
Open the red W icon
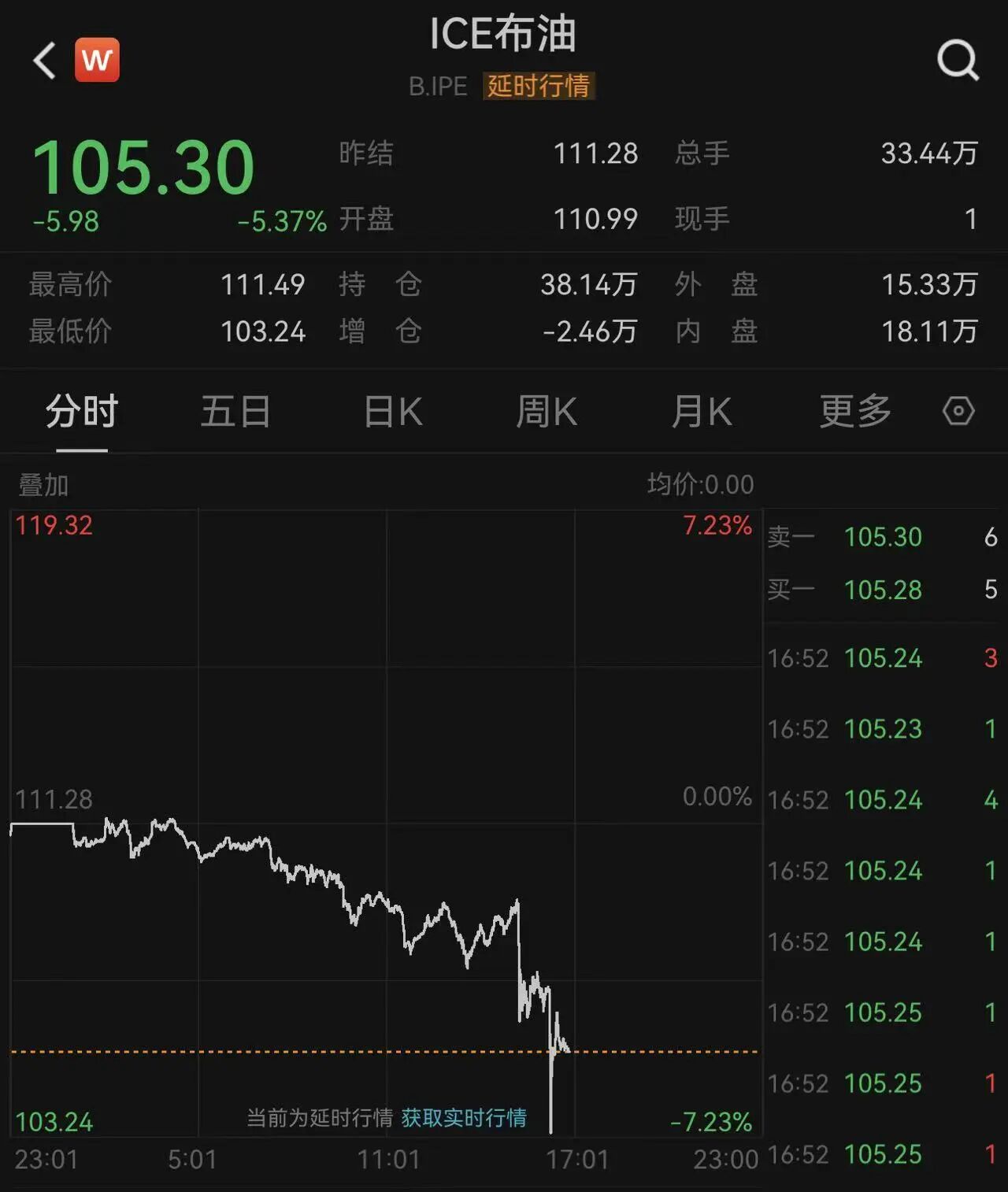point(97,60)
